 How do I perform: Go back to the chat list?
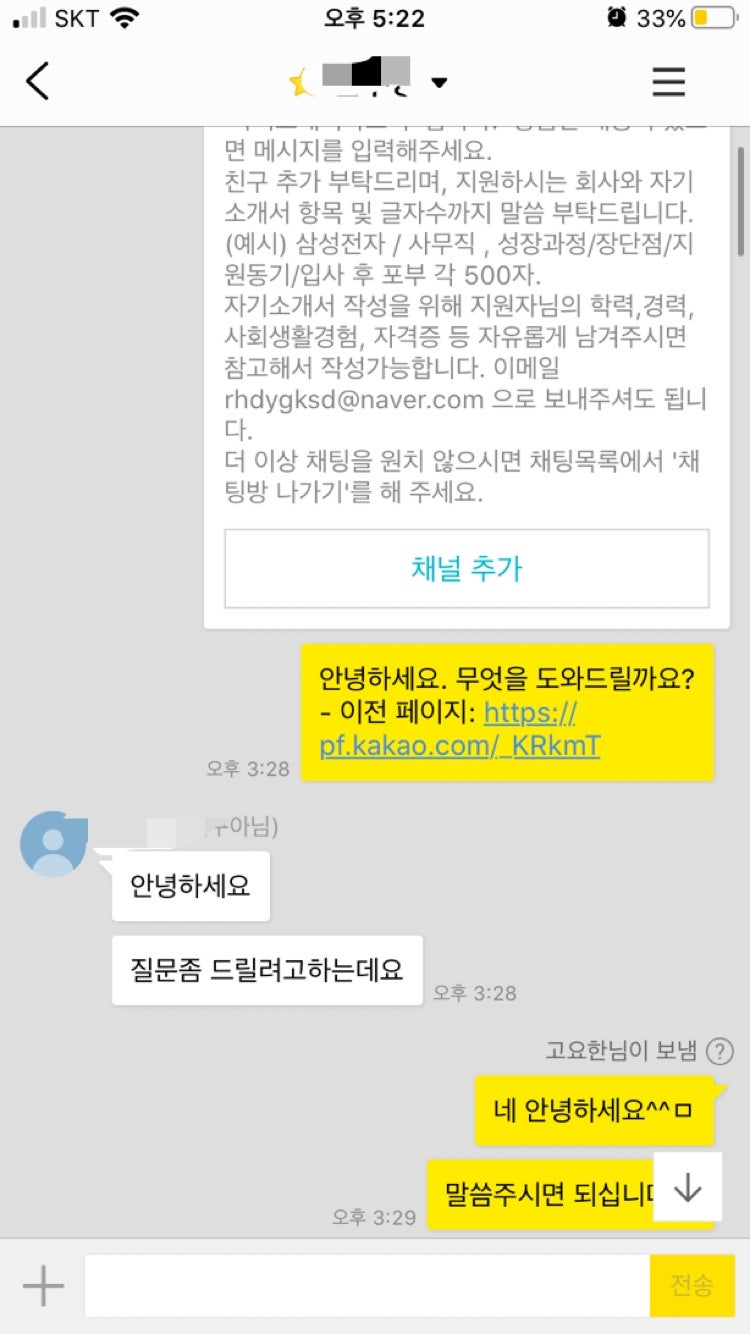click(38, 81)
